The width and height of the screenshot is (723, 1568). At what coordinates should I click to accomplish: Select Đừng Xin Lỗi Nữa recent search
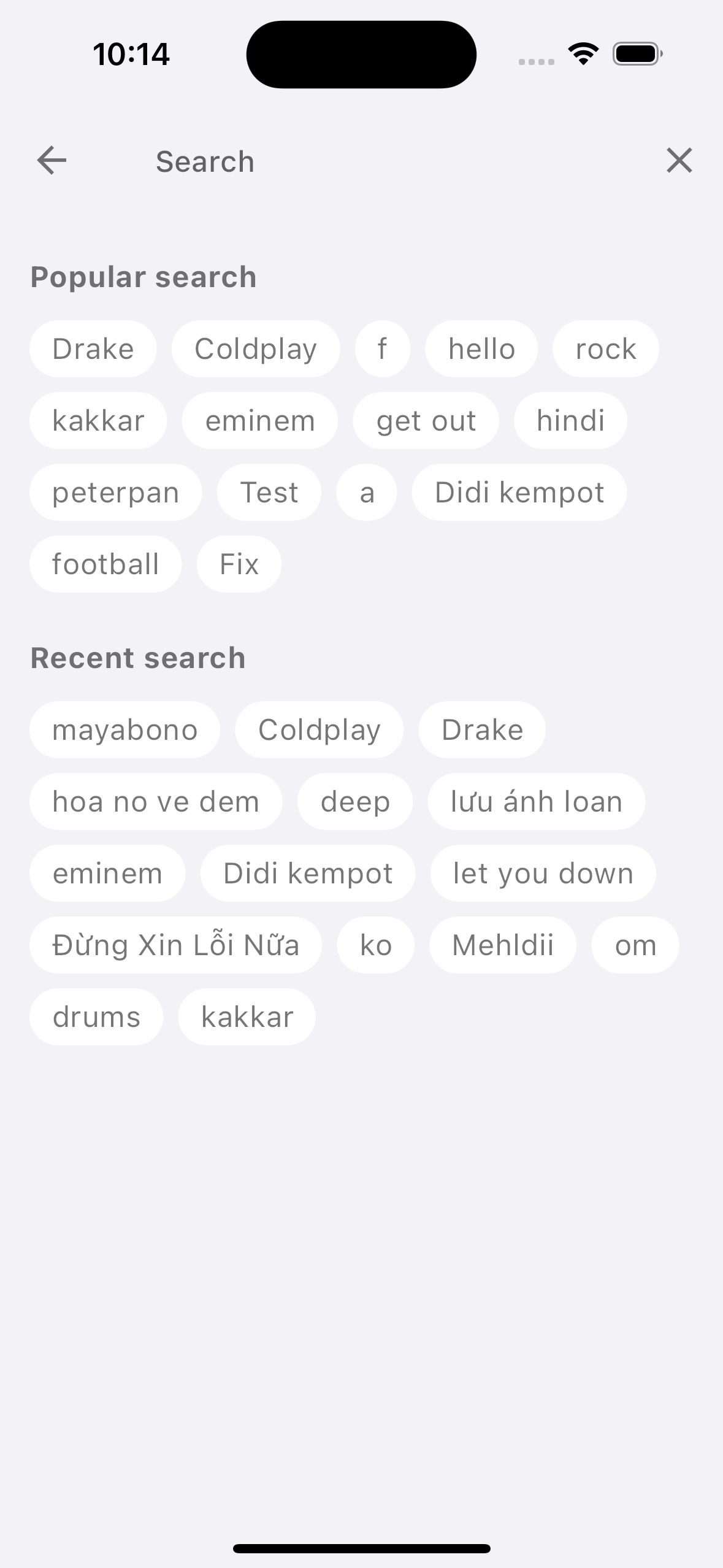point(175,945)
